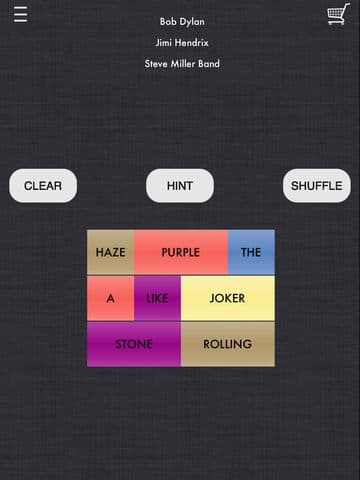The width and height of the screenshot is (360, 480).
Task: Open the shopping cart store
Action: click(x=338, y=14)
